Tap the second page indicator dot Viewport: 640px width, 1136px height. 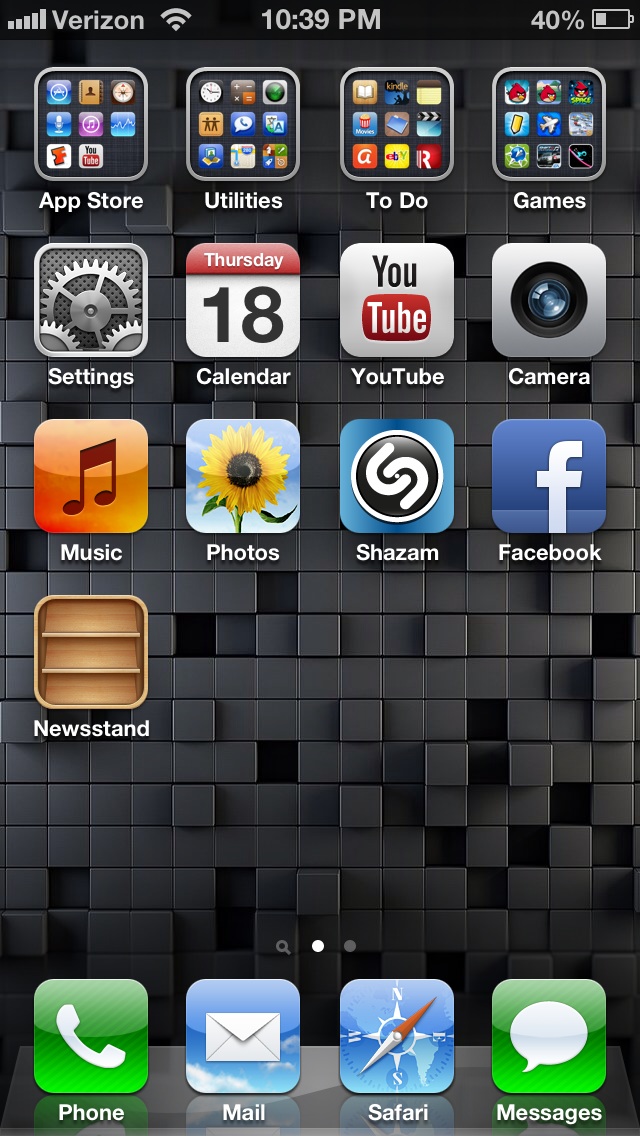coord(350,945)
